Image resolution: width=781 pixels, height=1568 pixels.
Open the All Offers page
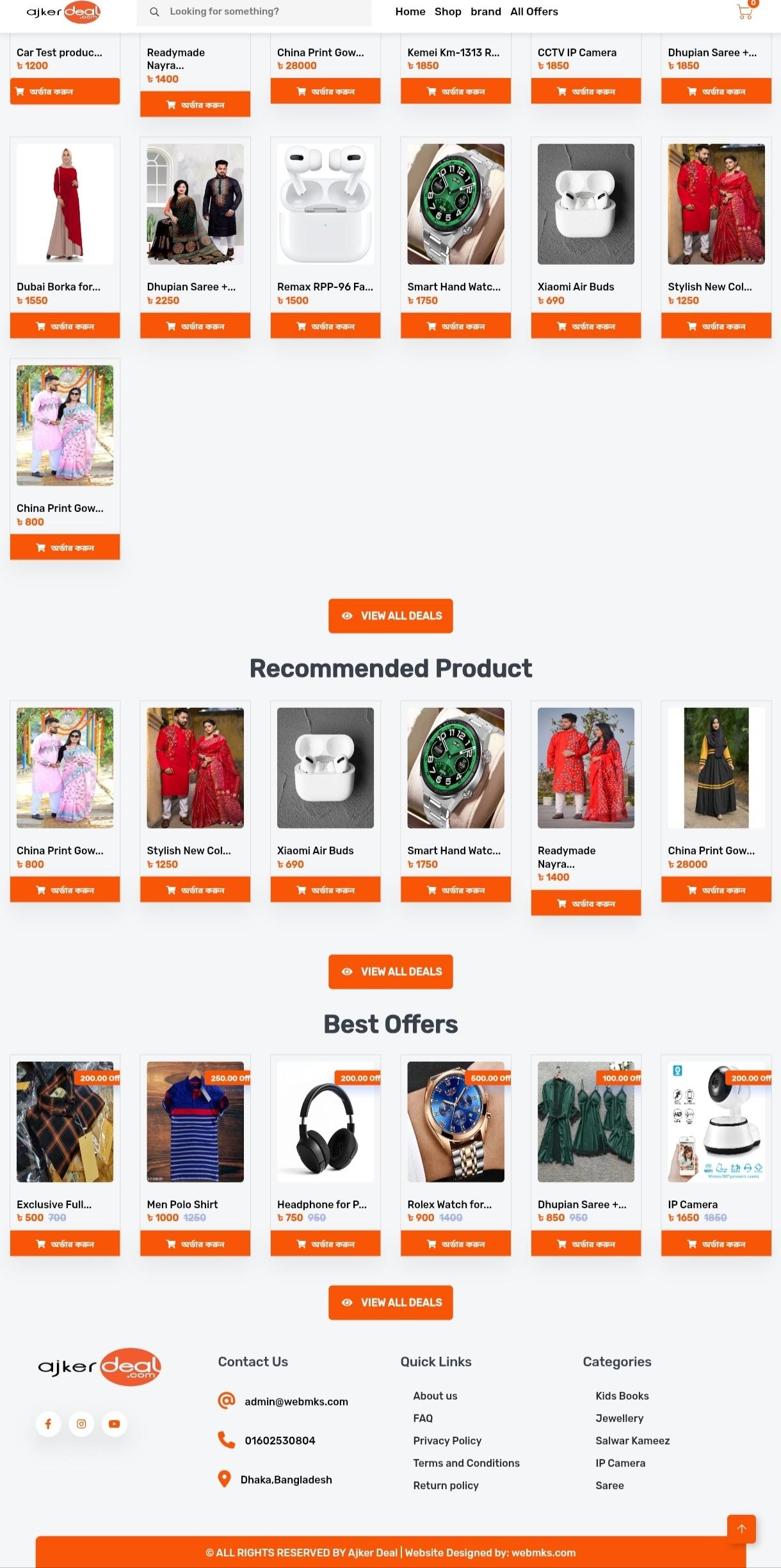(534, 12)
